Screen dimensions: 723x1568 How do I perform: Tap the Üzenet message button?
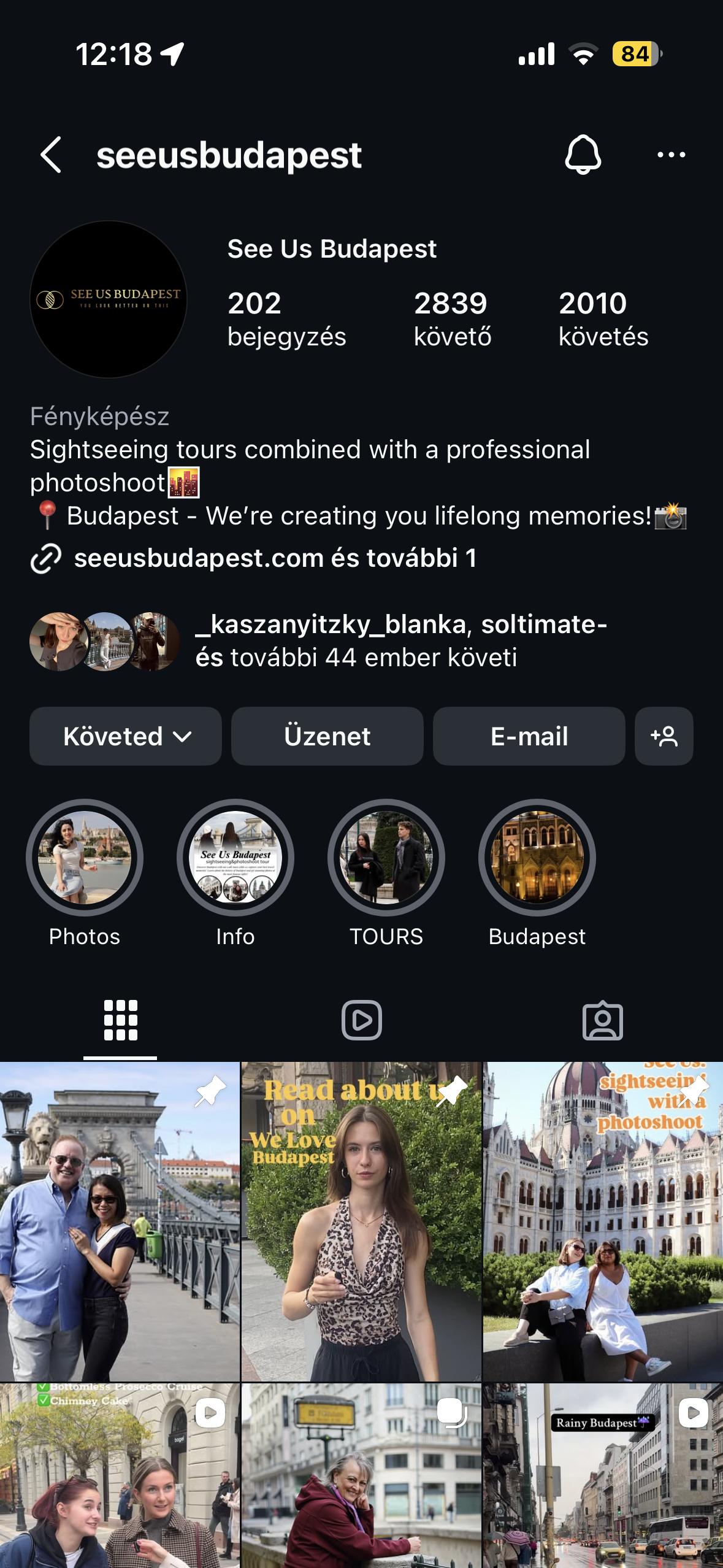pyautogui.click(x=327, y=736)
